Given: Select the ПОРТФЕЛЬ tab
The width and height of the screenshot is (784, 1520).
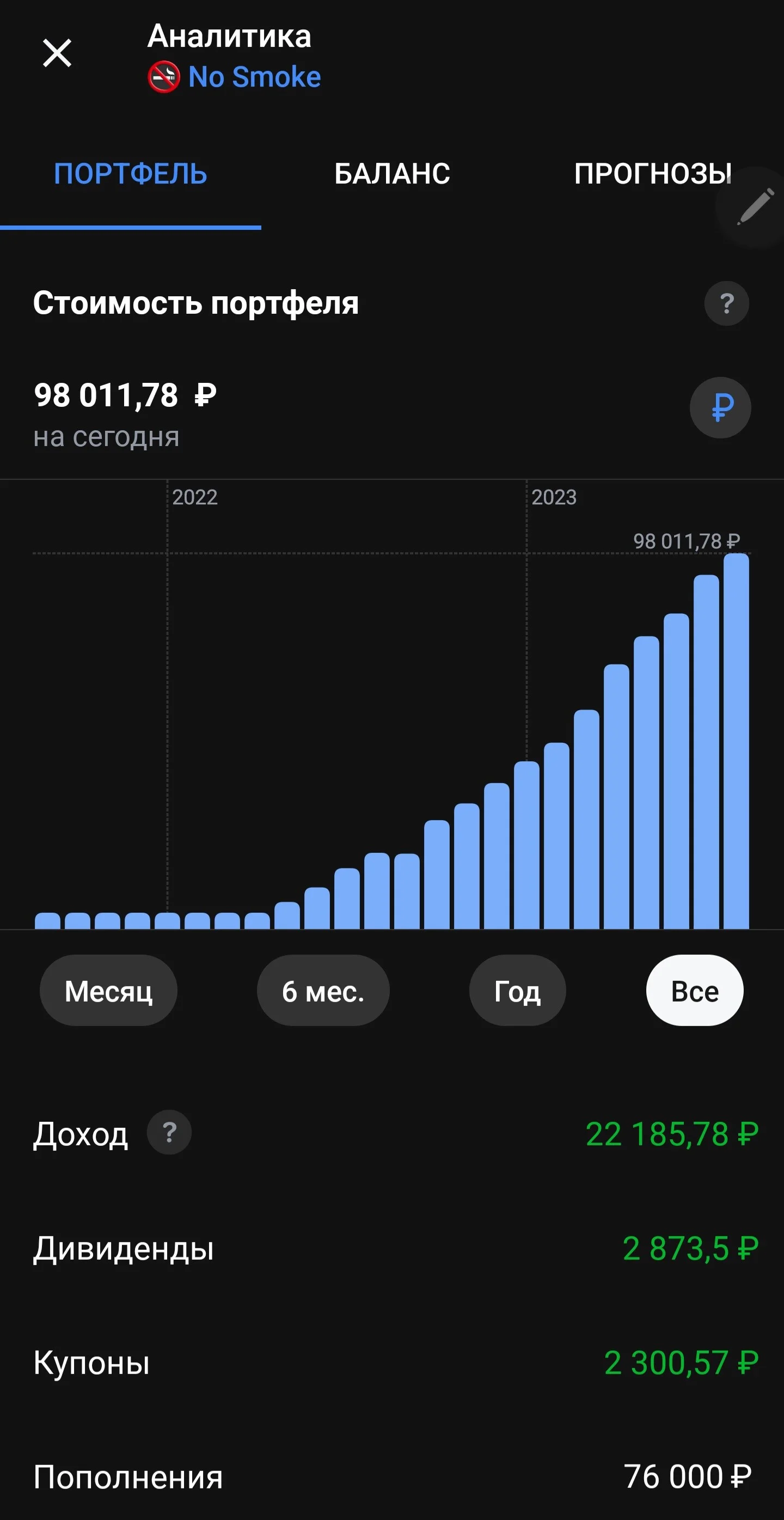Looking at the screenshot, I should [130, 174].
